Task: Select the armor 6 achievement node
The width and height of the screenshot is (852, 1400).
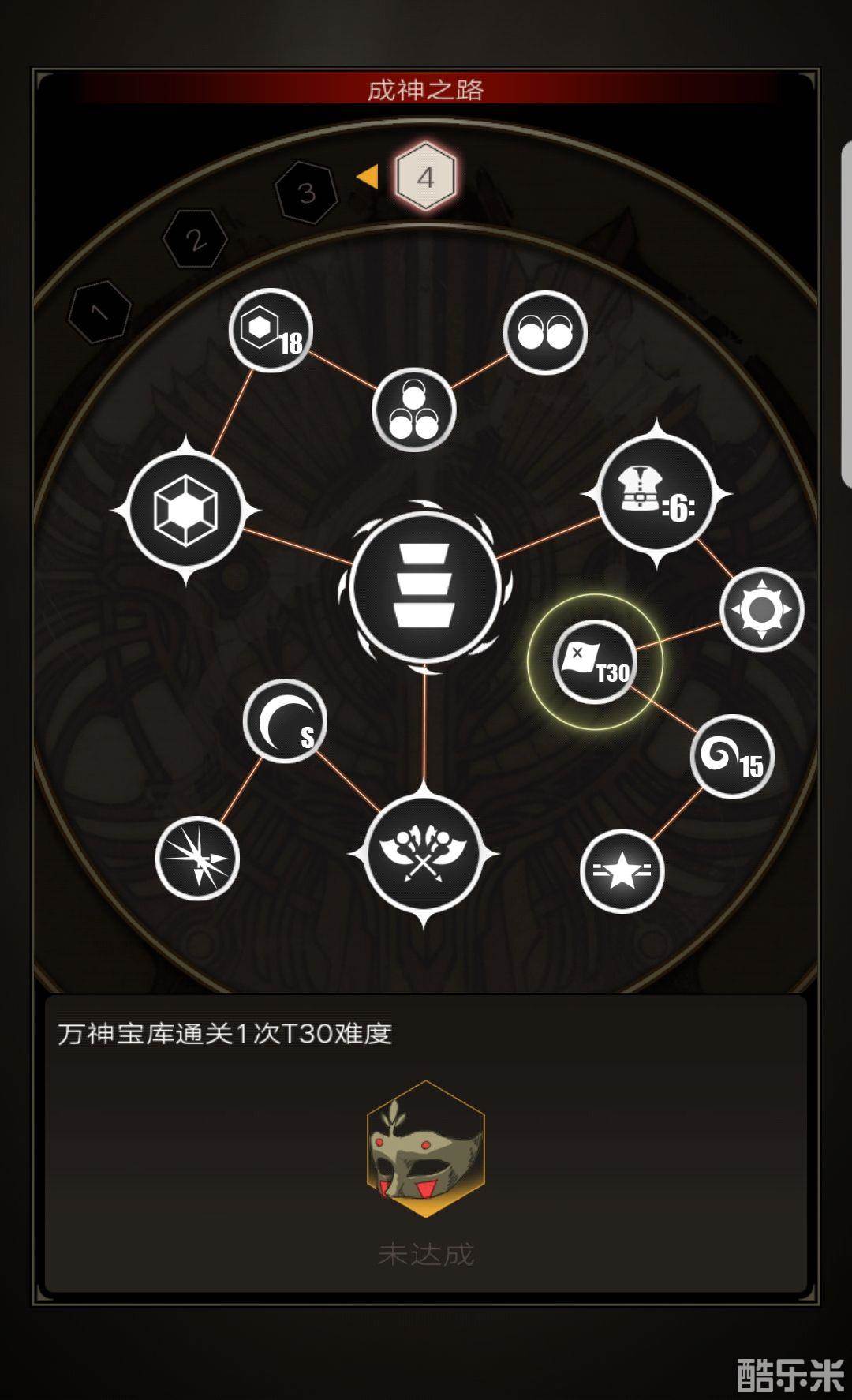Action: point(656,494)
